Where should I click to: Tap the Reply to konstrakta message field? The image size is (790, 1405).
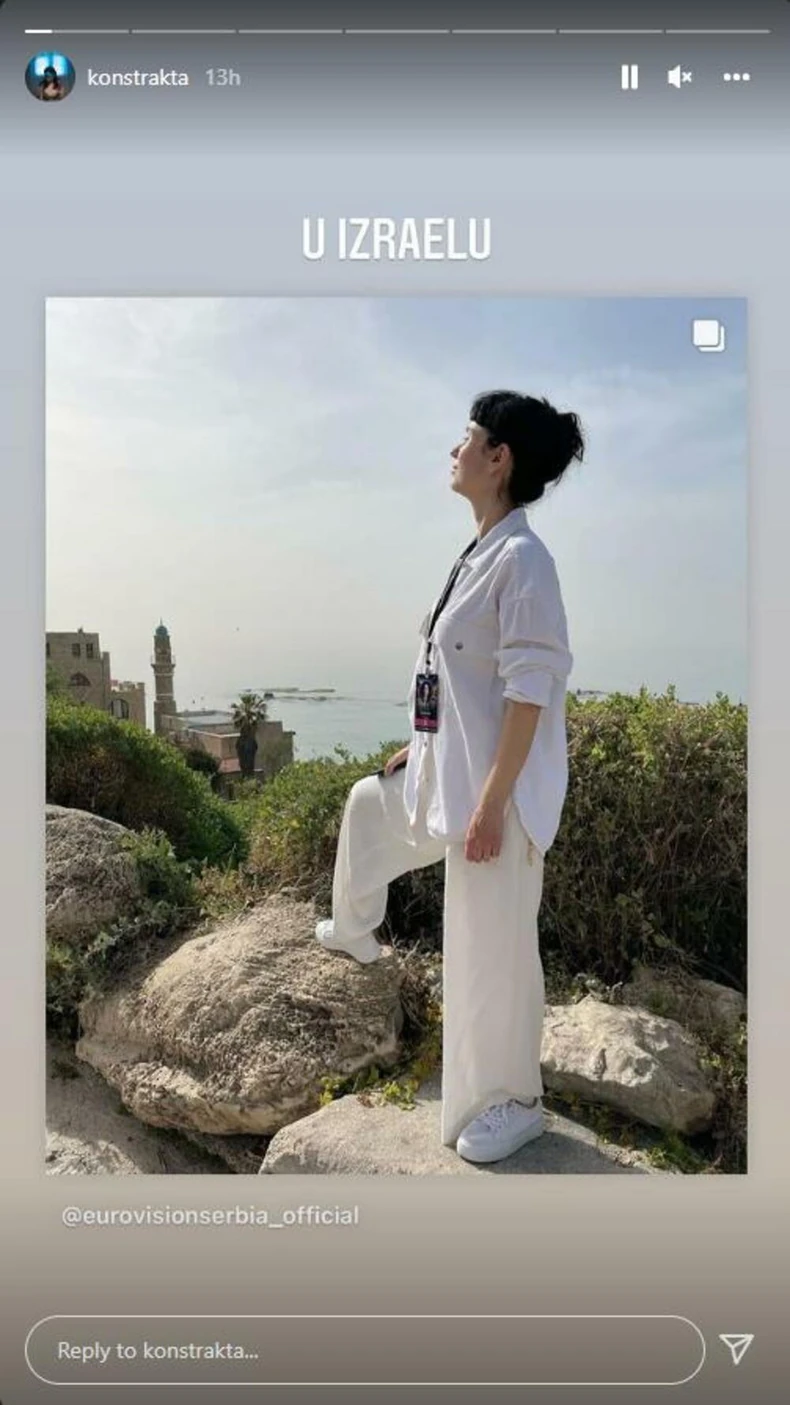(x=365, y=1350)
